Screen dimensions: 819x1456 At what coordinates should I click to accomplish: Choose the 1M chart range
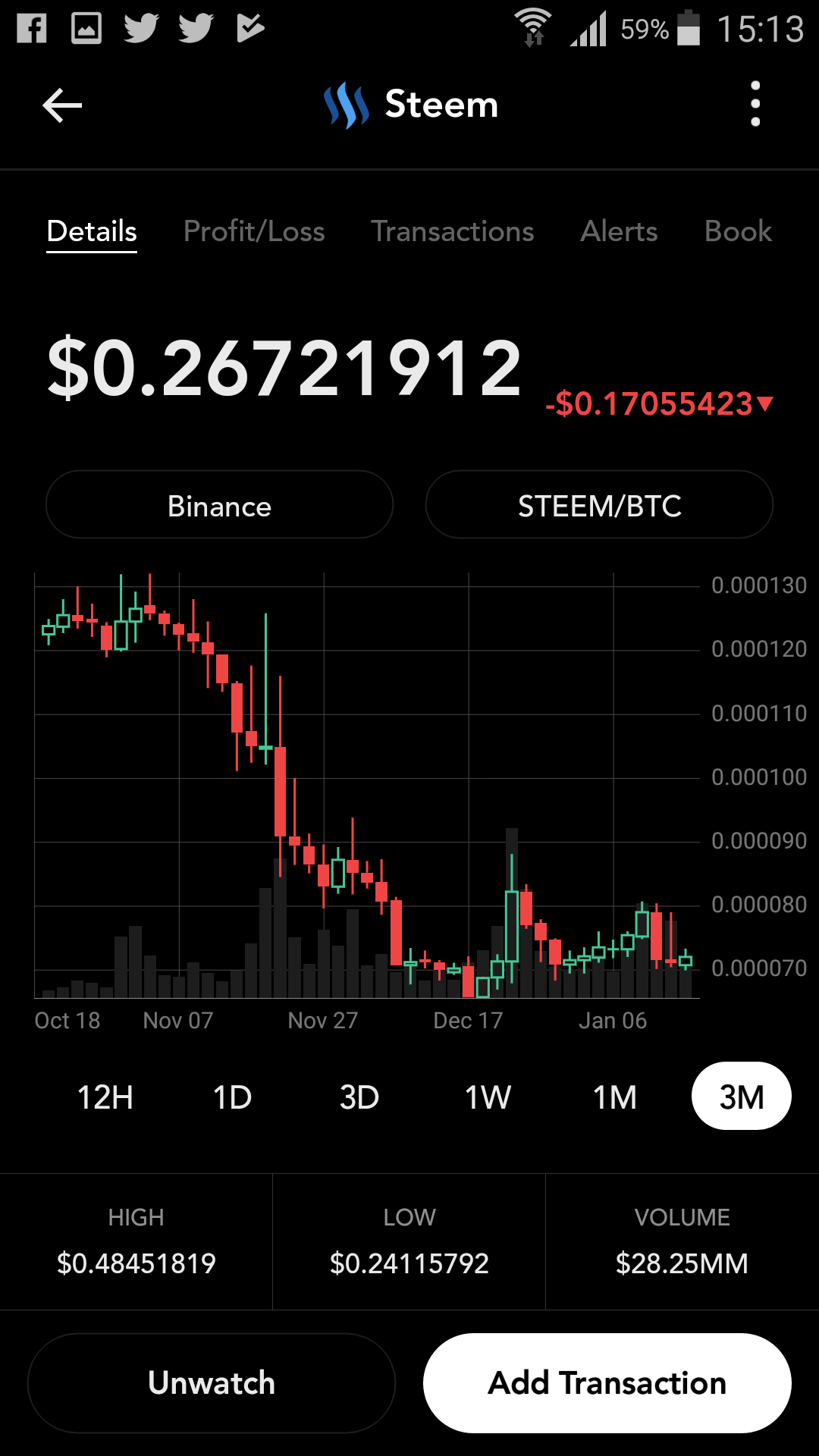pyautogui.click(x=614, y=1097)
